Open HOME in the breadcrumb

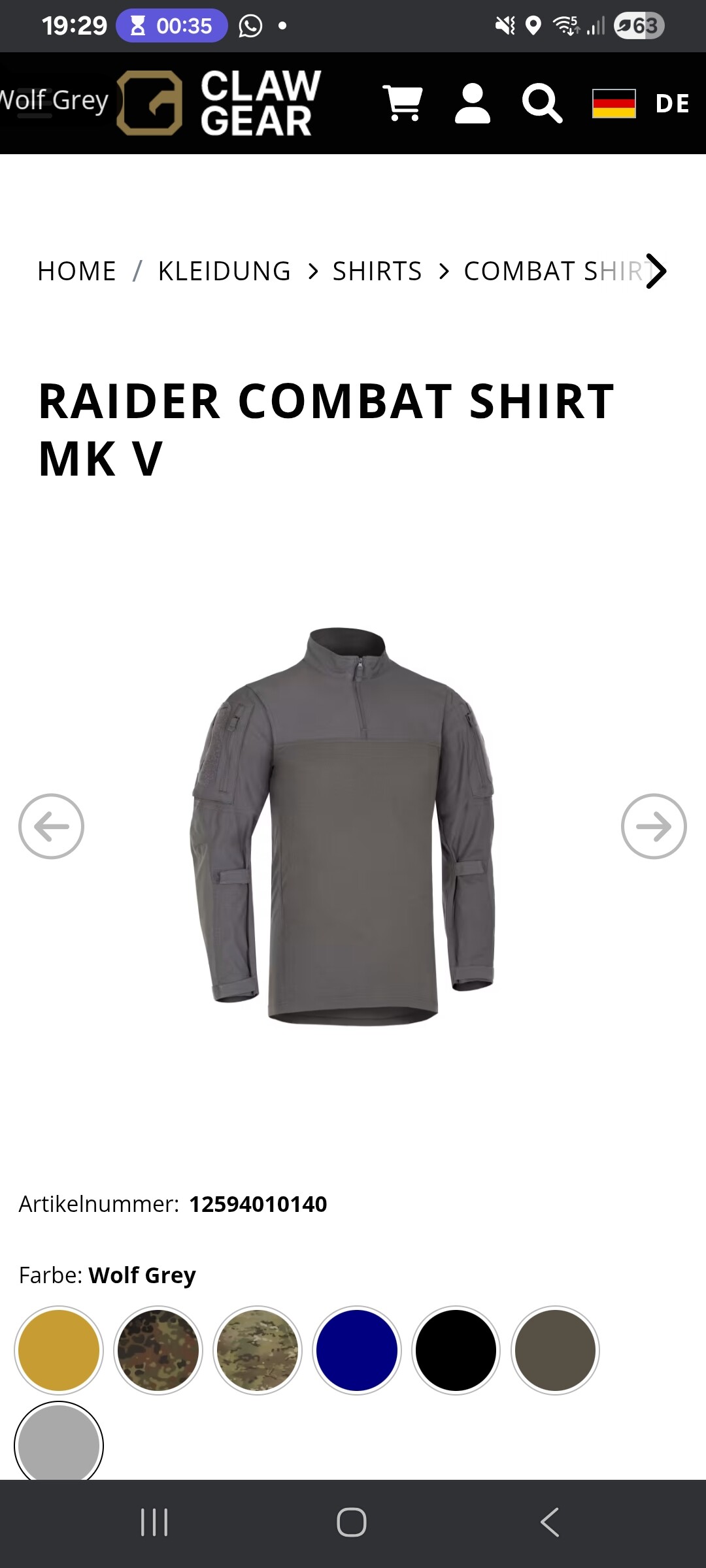tap(76, 271)
